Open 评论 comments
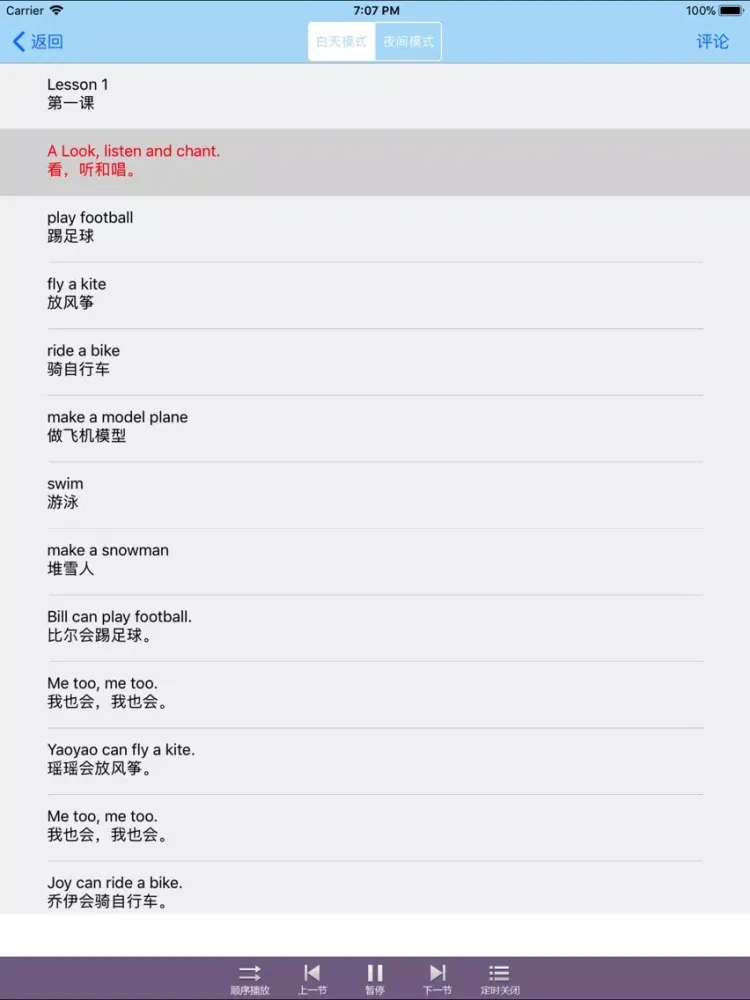 click(x=712, y=41)
